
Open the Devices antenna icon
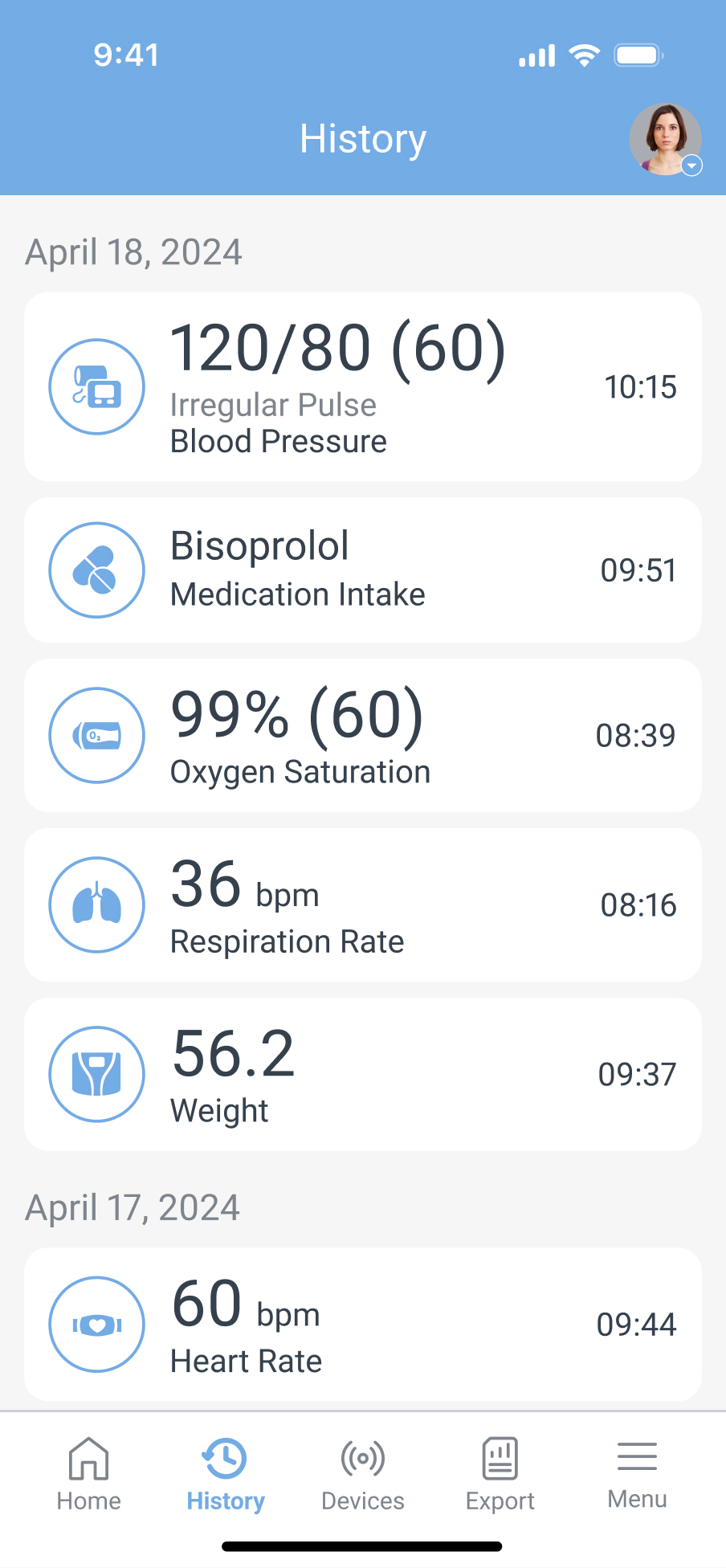click(362, 1456)
